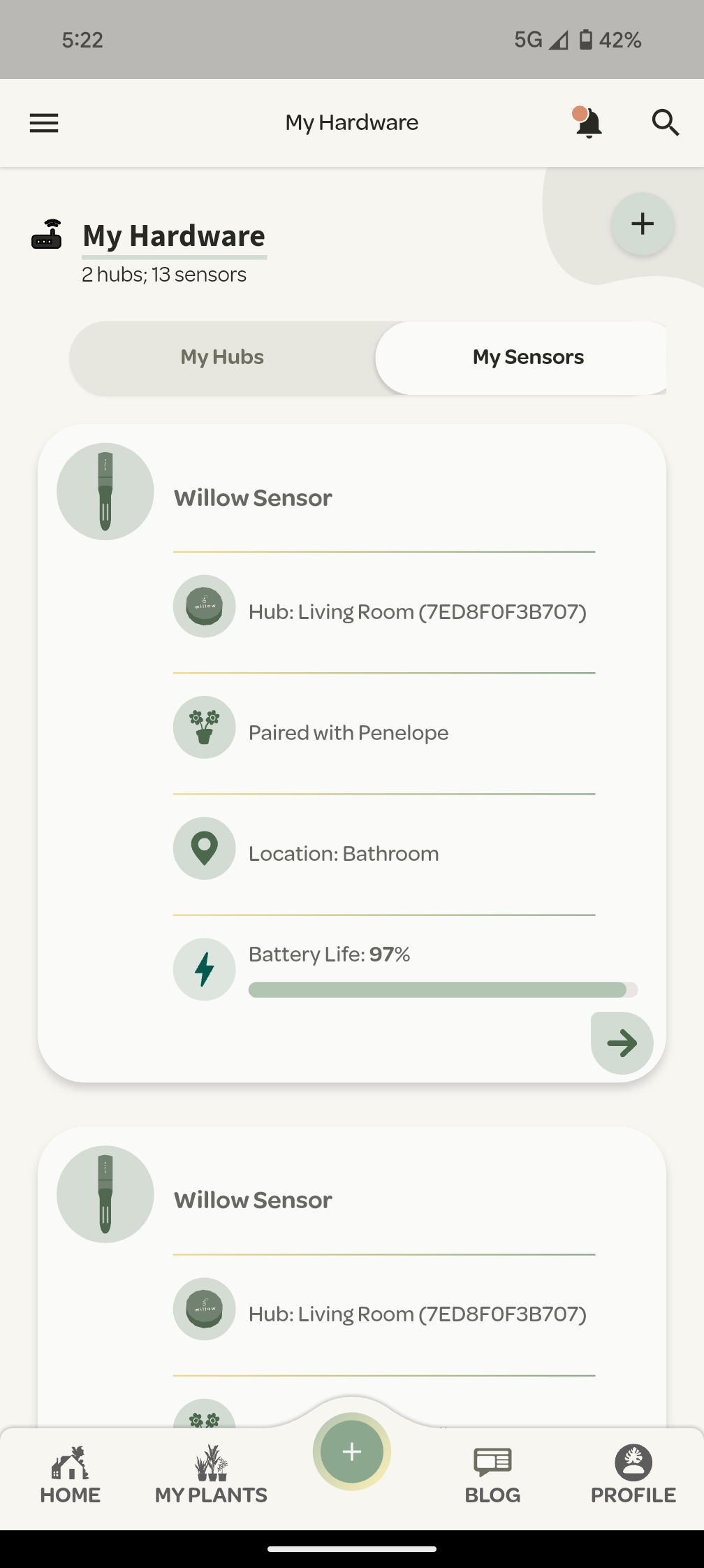Select the My Sensors tab
Viewport: 704px width, 1568px height.
point(528,357)
